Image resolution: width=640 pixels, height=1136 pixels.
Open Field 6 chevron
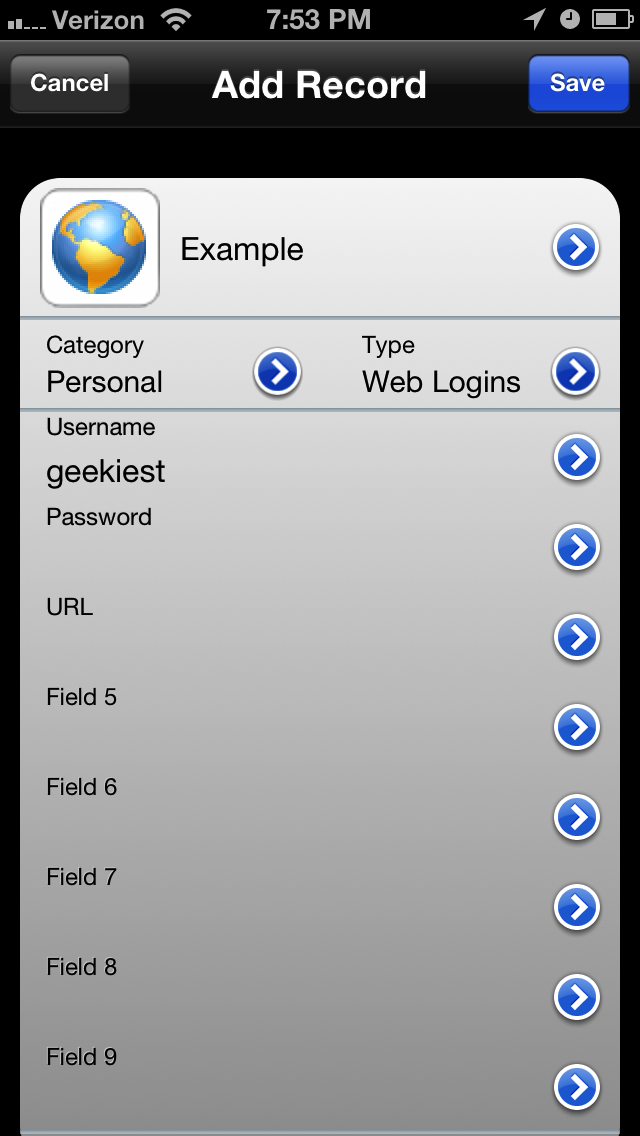577,817
